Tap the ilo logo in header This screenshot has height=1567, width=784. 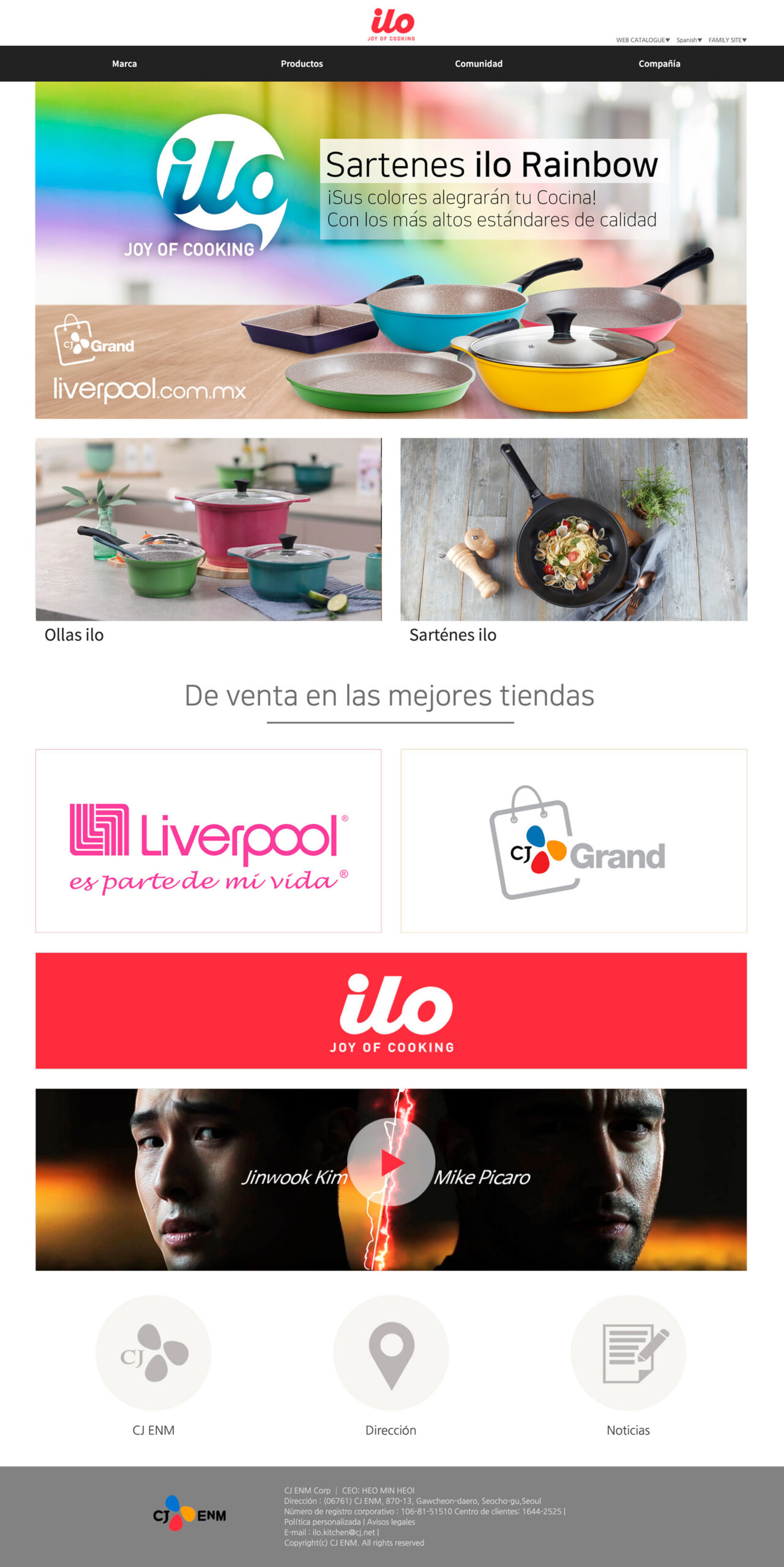392,24
